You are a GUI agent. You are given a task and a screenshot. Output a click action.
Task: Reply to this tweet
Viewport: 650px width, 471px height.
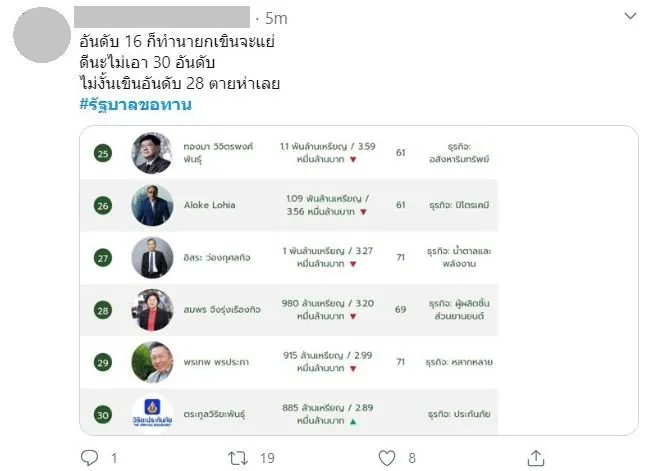[x=89, y=458]
